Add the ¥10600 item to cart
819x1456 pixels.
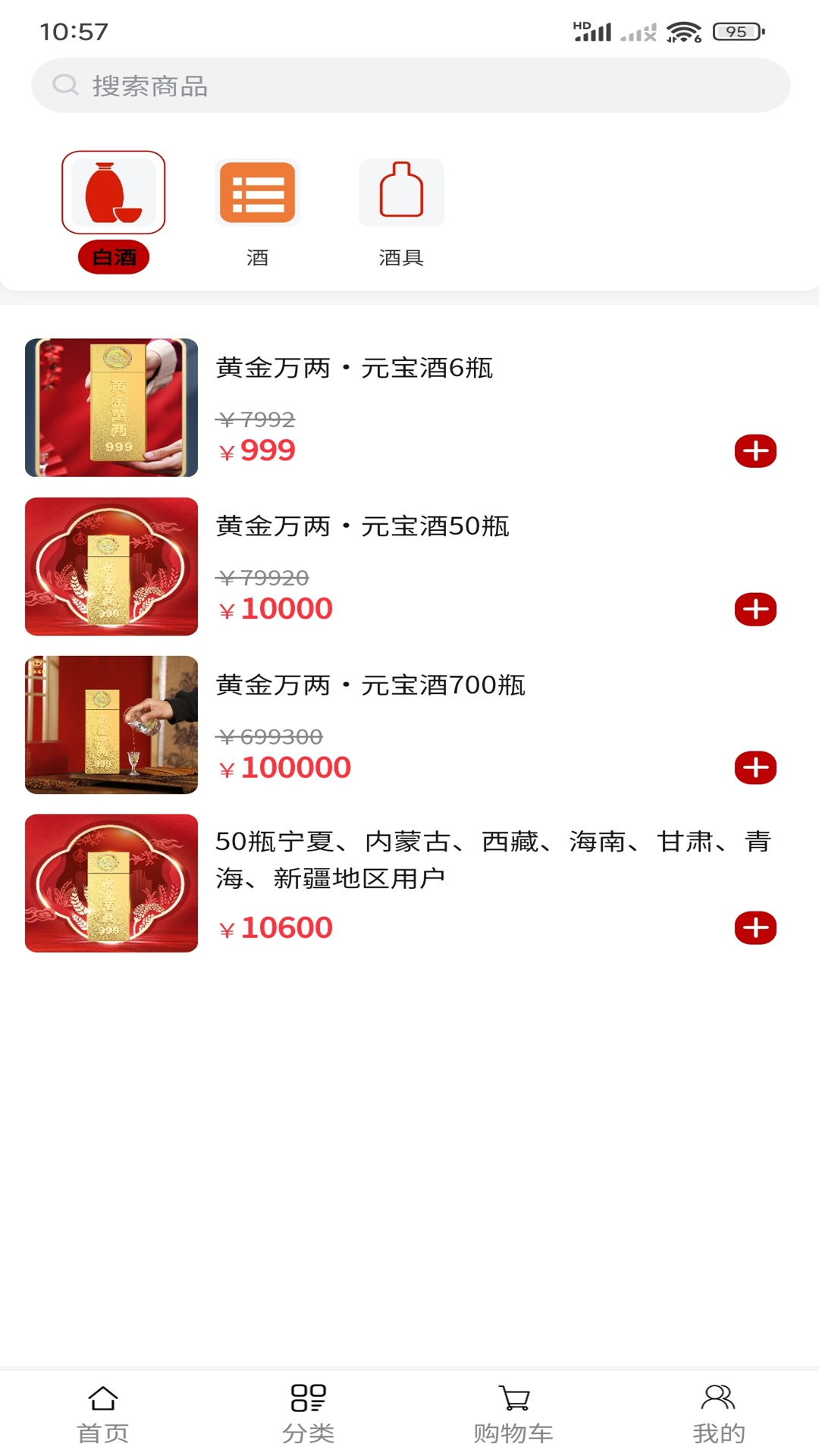click(755, 928)
